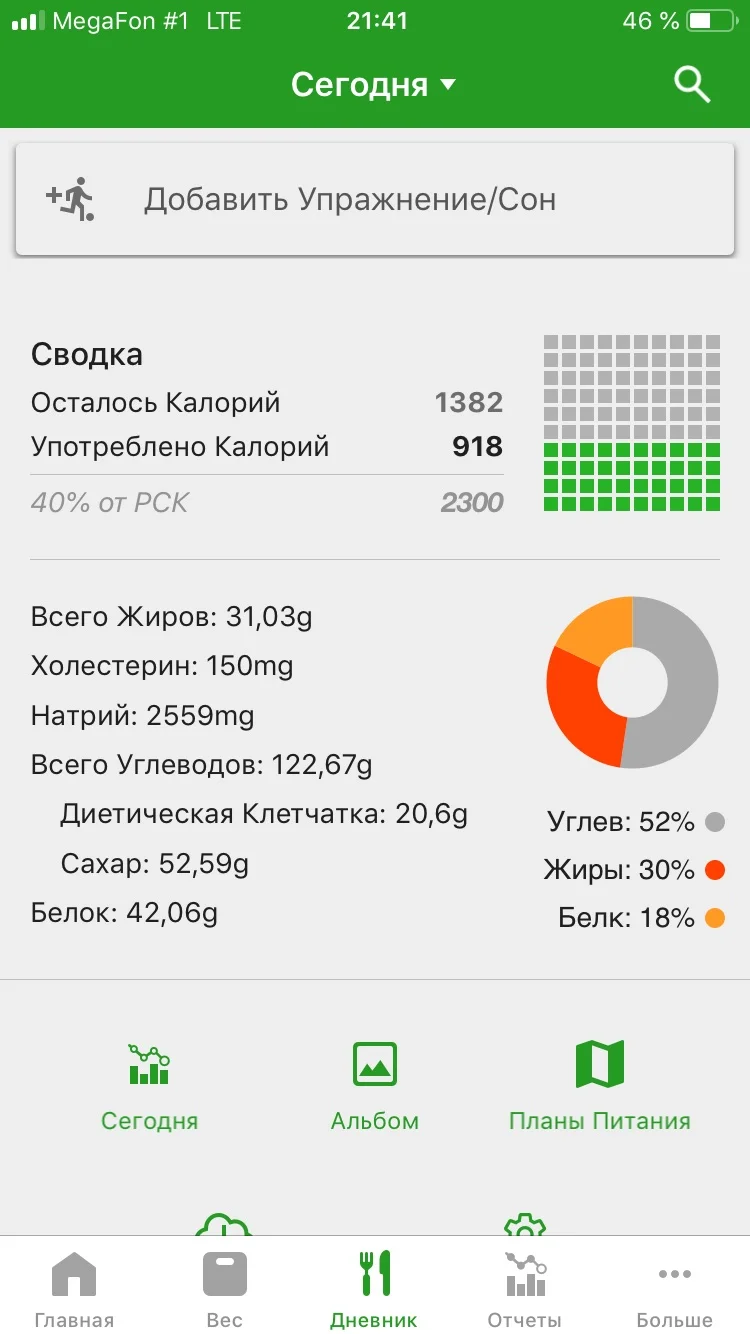This screenshot has height=1334, width=750.
Task: Open the Сегодня shortcut with chart icon
Action: [149, 1085]
